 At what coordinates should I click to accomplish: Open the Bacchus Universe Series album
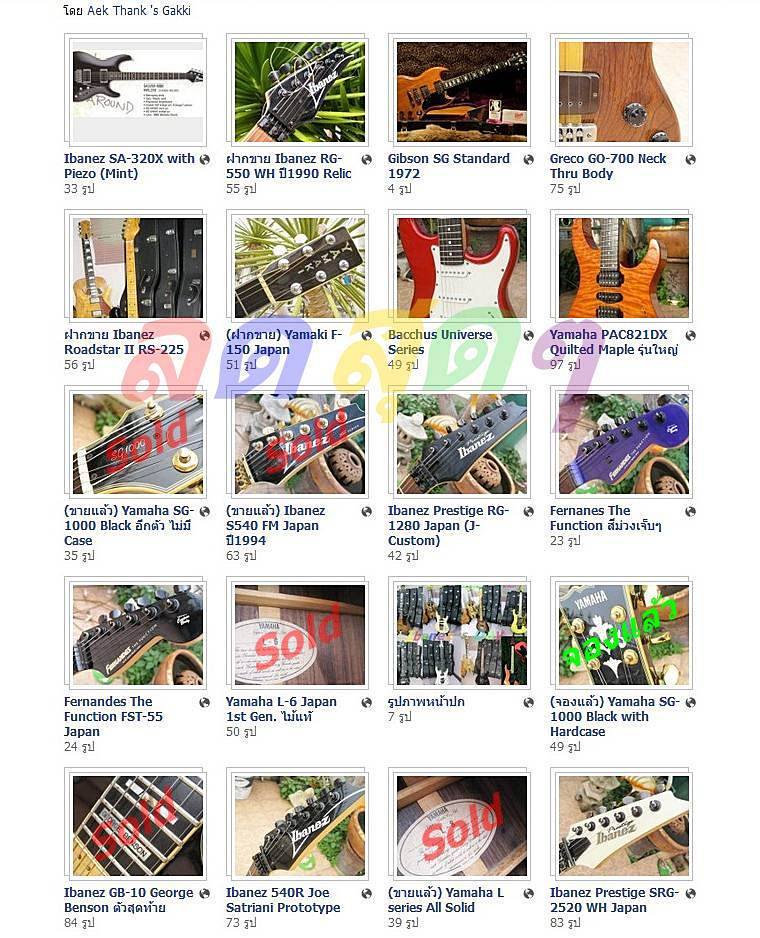coord(461,267)
